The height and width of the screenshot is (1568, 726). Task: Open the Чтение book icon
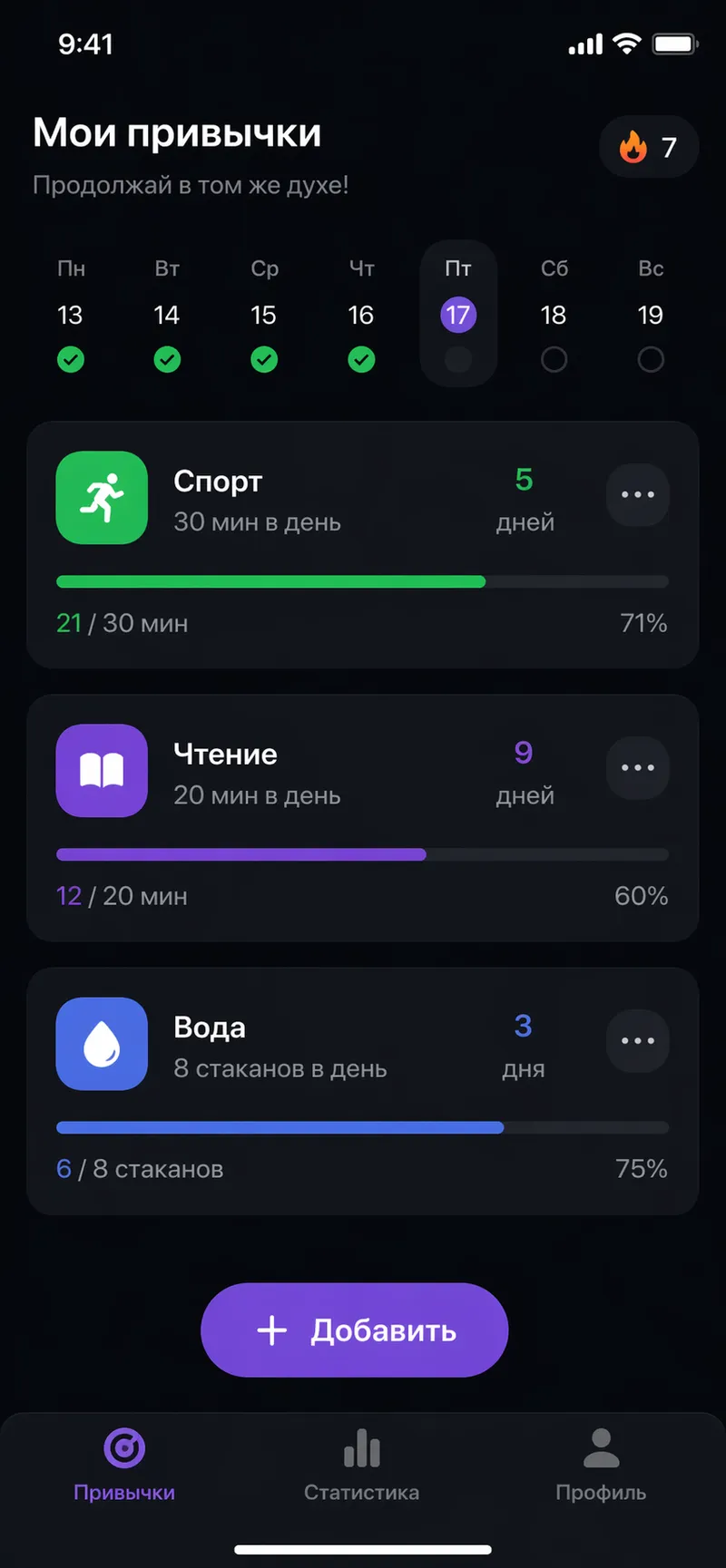click(102, 771)
